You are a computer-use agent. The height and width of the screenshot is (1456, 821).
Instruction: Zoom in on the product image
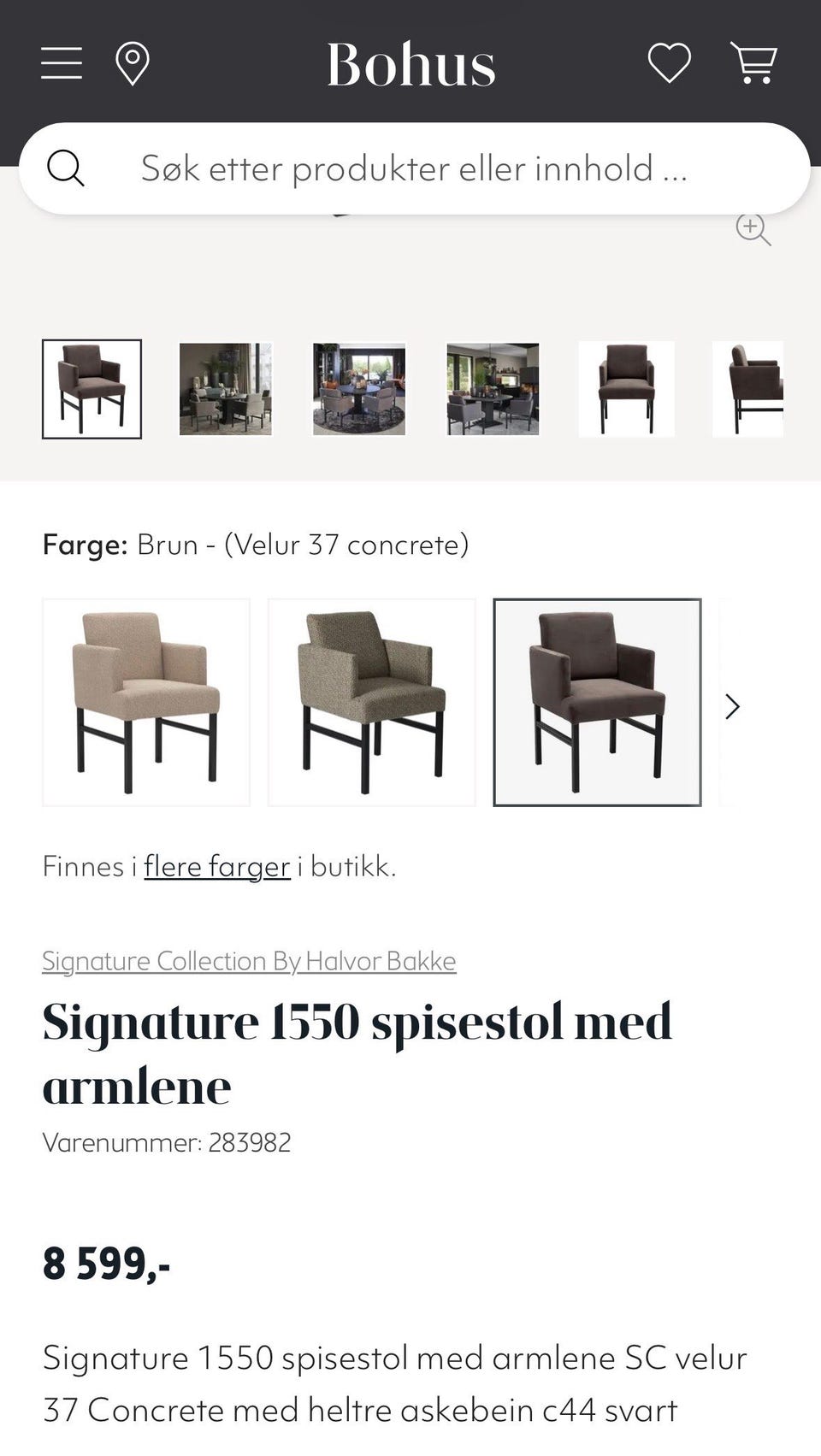[753, 229]
